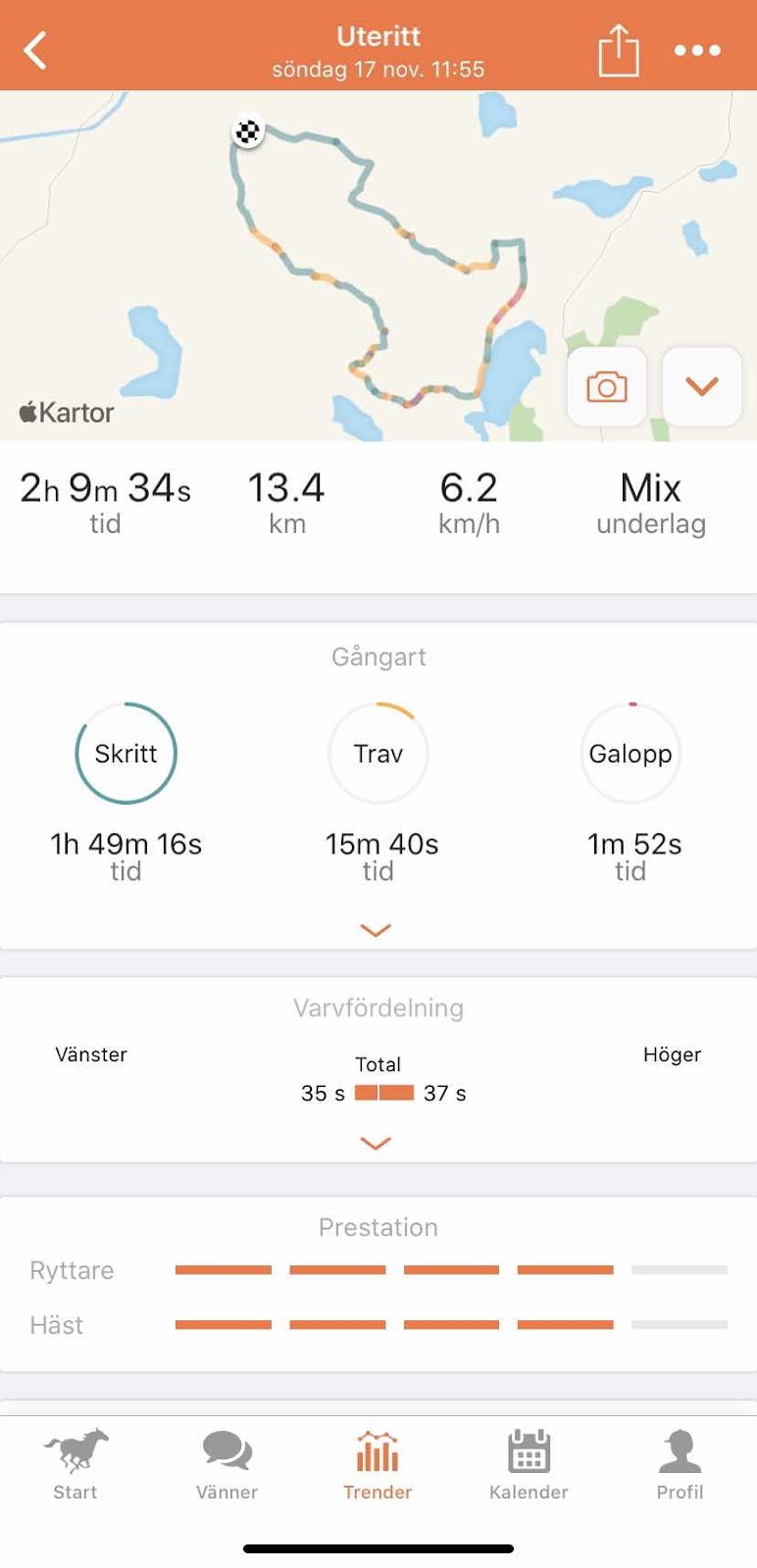The image size is (757, 1568).
Task: Go back using the header arrow
Action: 35,50
